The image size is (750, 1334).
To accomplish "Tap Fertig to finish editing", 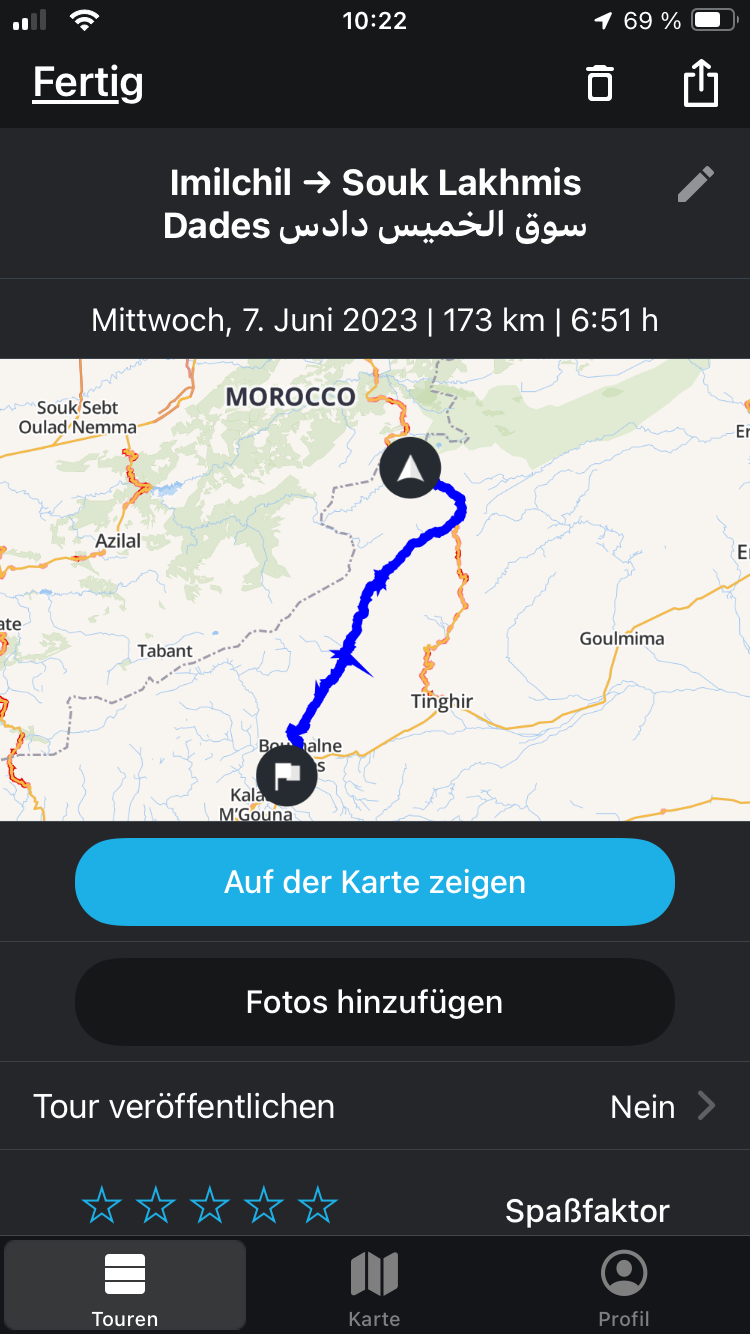I will (x=88, y=82).
